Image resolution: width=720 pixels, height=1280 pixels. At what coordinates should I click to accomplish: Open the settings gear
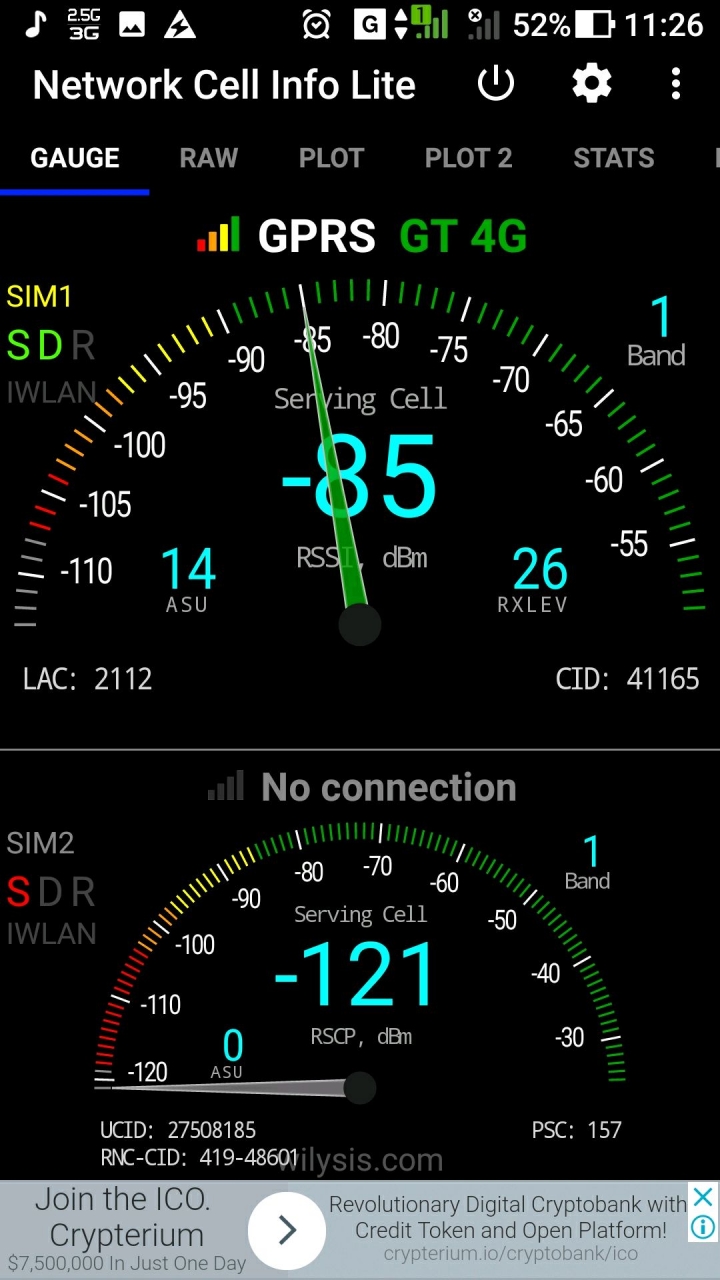[592, 84]
